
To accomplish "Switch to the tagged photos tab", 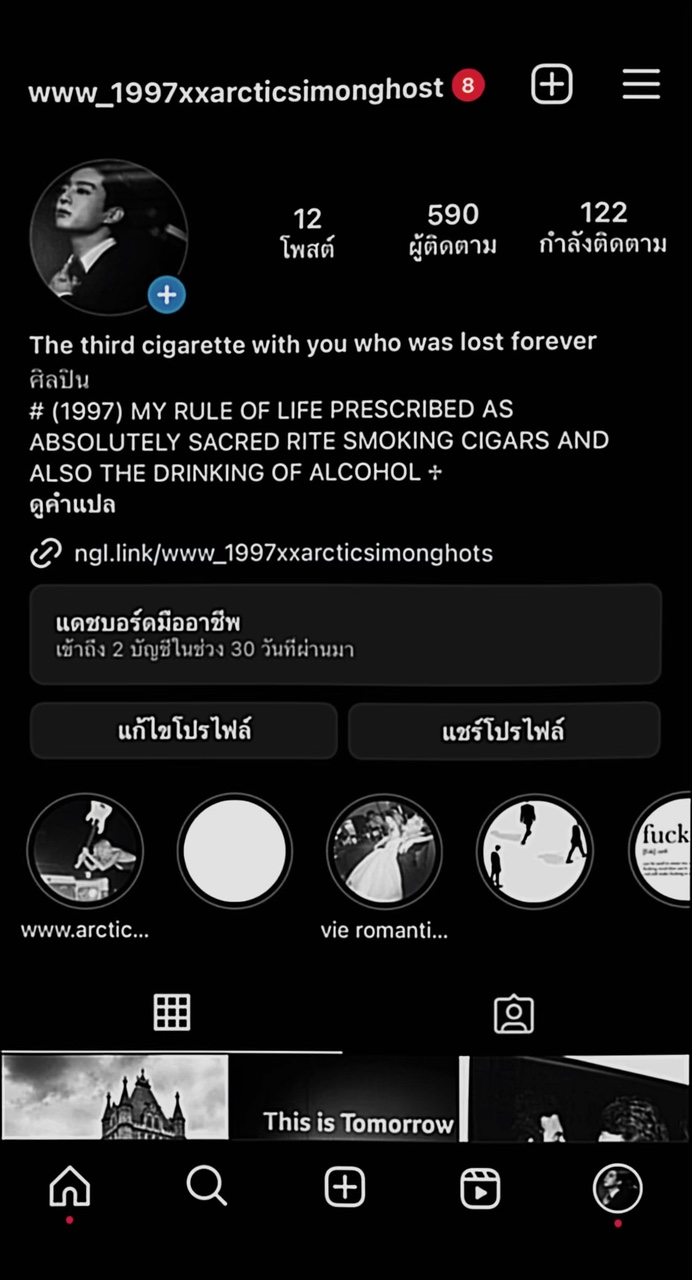I will point(514,1013).
